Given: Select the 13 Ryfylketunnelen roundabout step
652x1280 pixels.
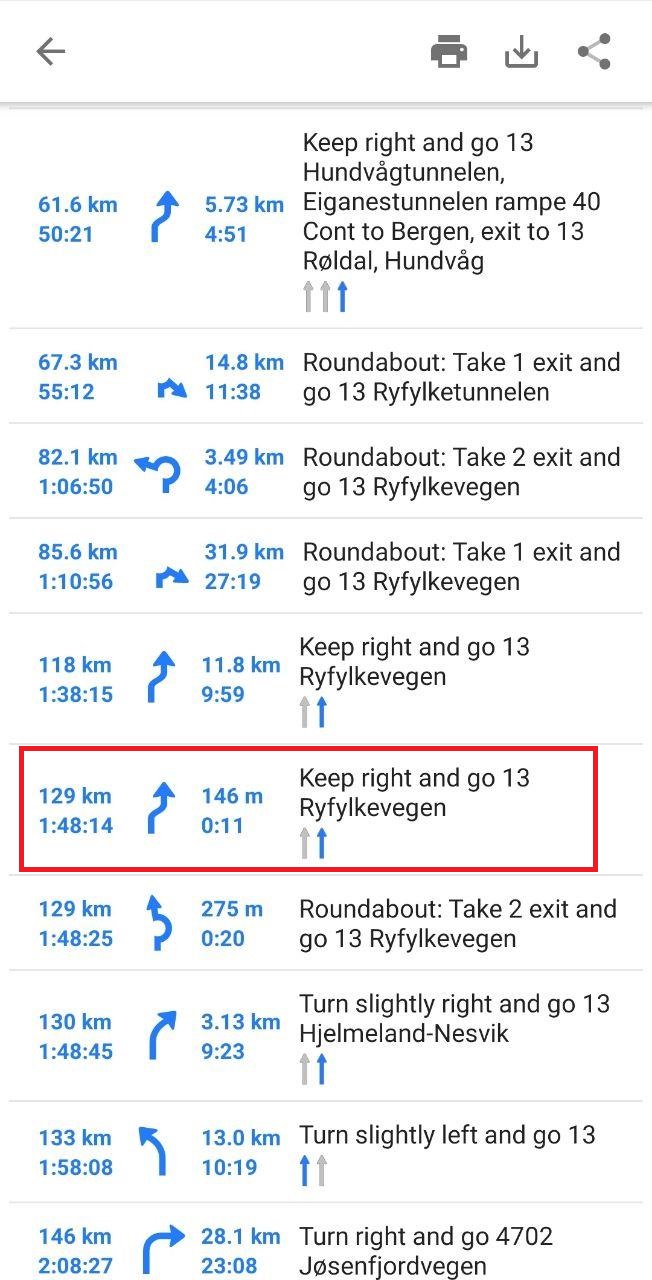Looking at the screenshot, I should coord(326,376).
